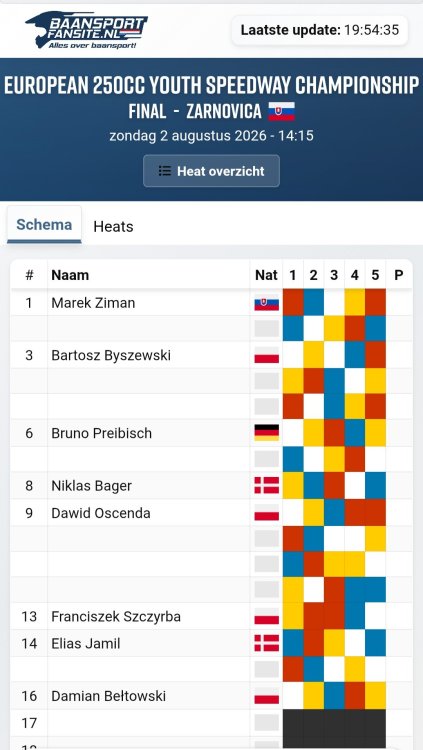Open the Heat overzicht button
This screenshot has width=423, height=750.
211,171
